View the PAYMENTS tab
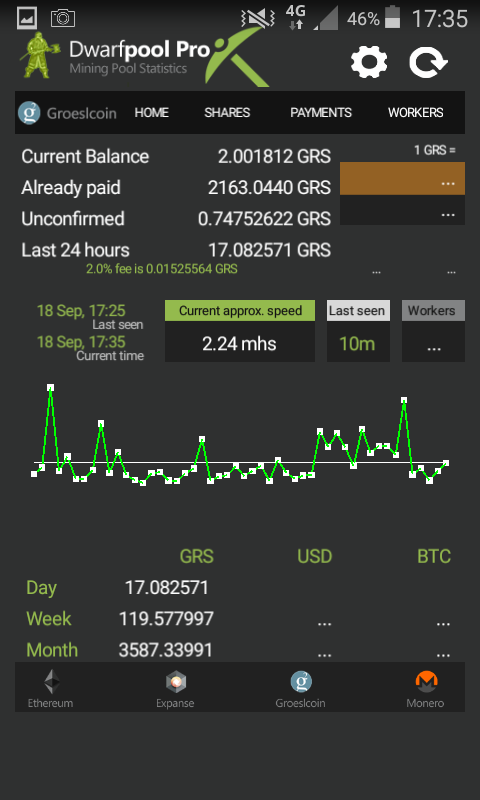 click(x=321, y=113)
